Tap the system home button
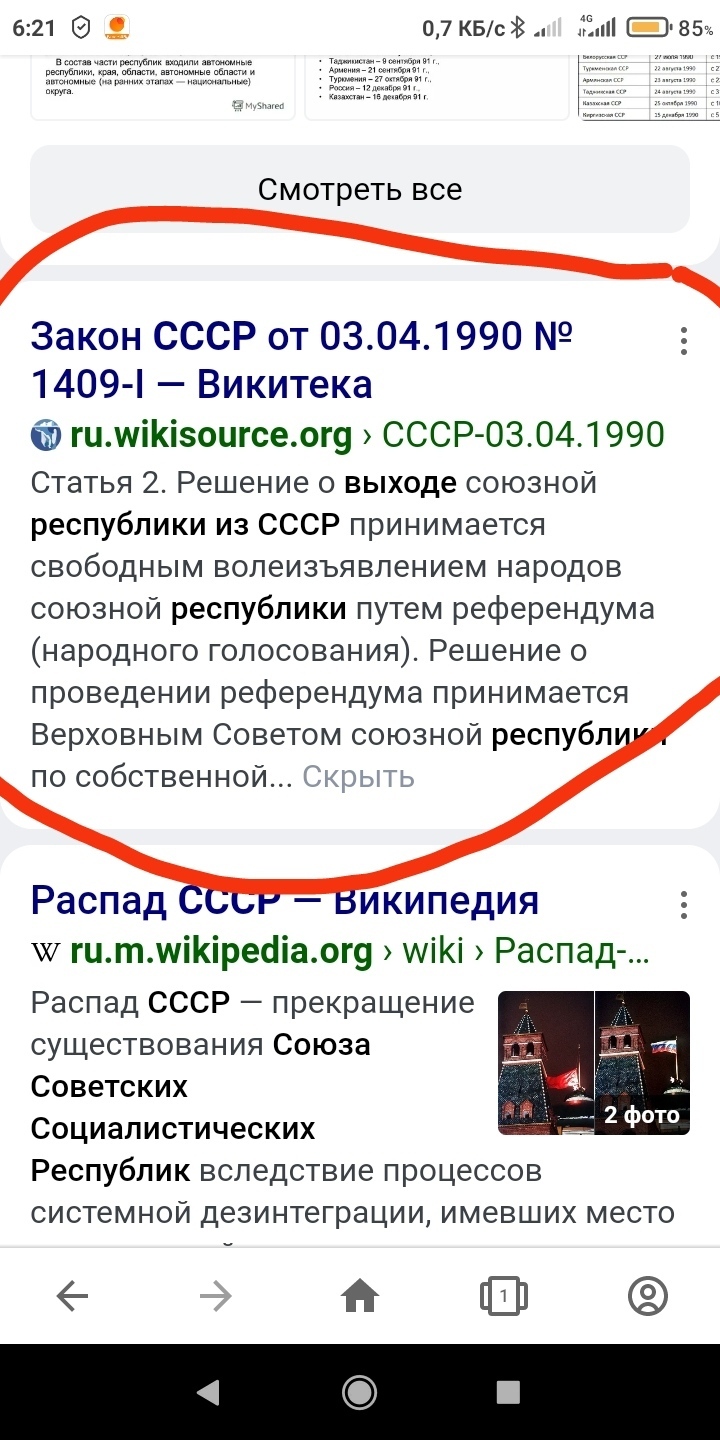The height and width of the screenshot is (1440, 720). coord(360,1391)
